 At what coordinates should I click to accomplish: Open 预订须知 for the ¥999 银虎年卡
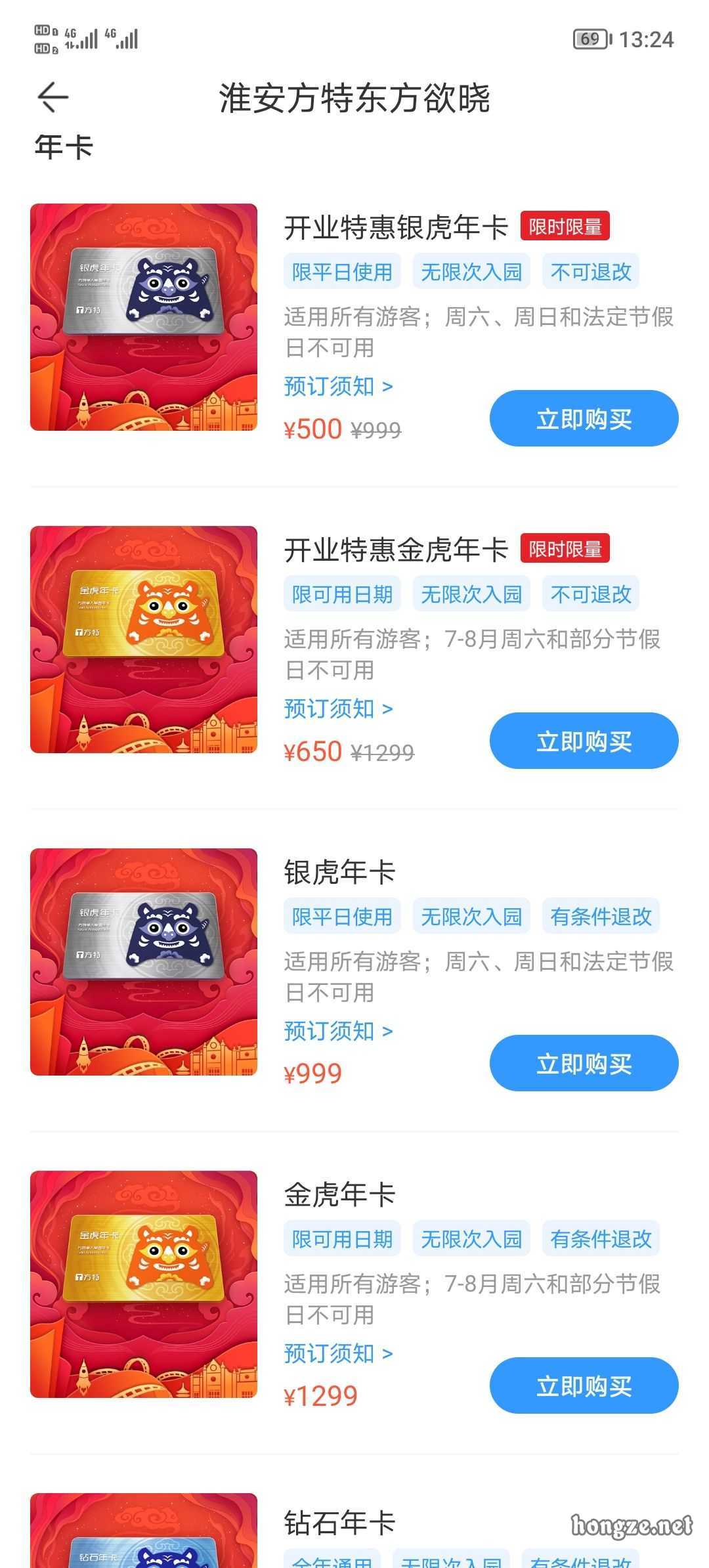pos(338,1031)
